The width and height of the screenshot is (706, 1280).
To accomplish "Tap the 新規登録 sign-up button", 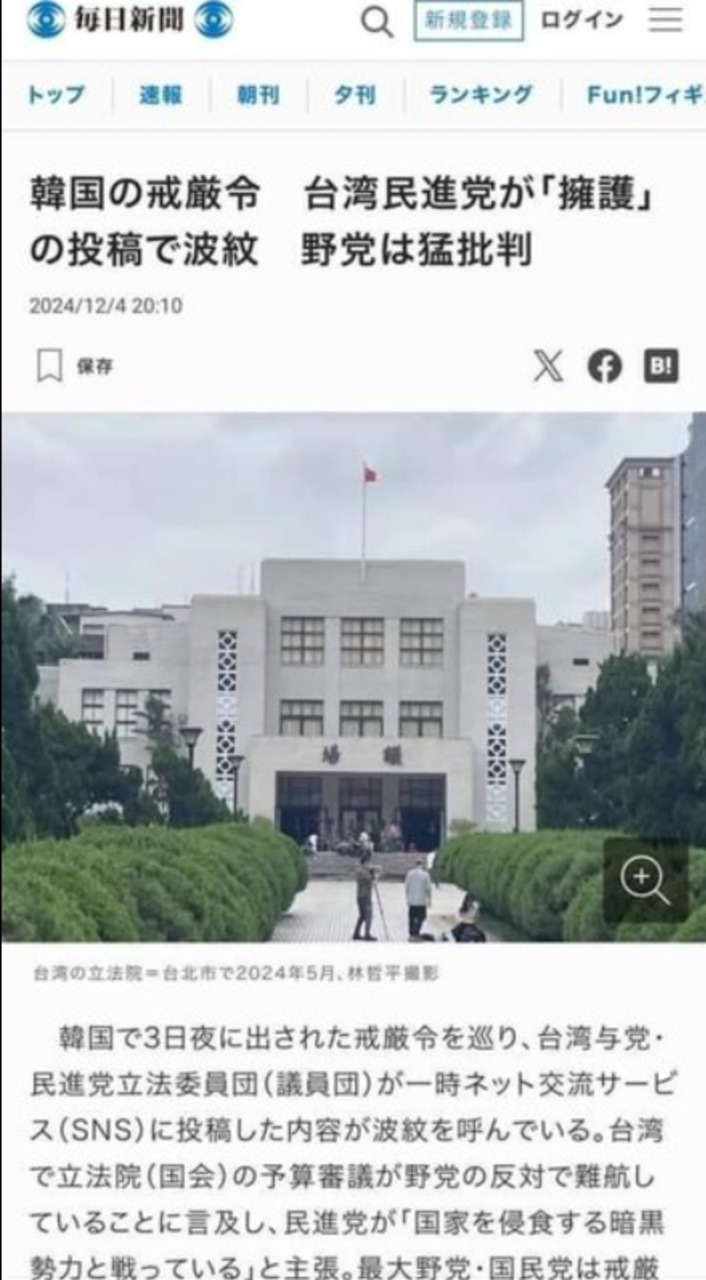I will pyautogui.click(x=469, y=21).
